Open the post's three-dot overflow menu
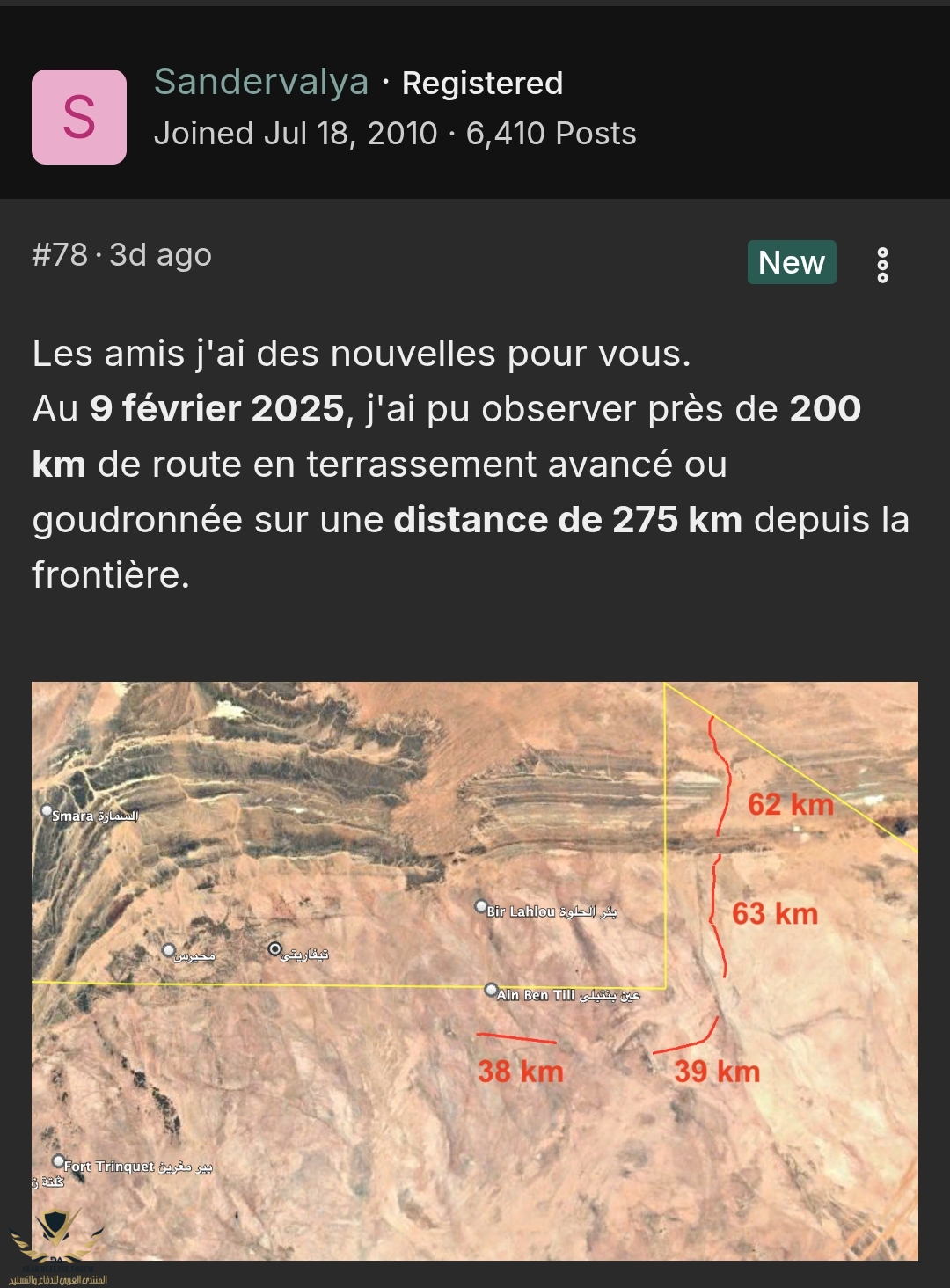The image size is (950, 1288). pos(882,265)
